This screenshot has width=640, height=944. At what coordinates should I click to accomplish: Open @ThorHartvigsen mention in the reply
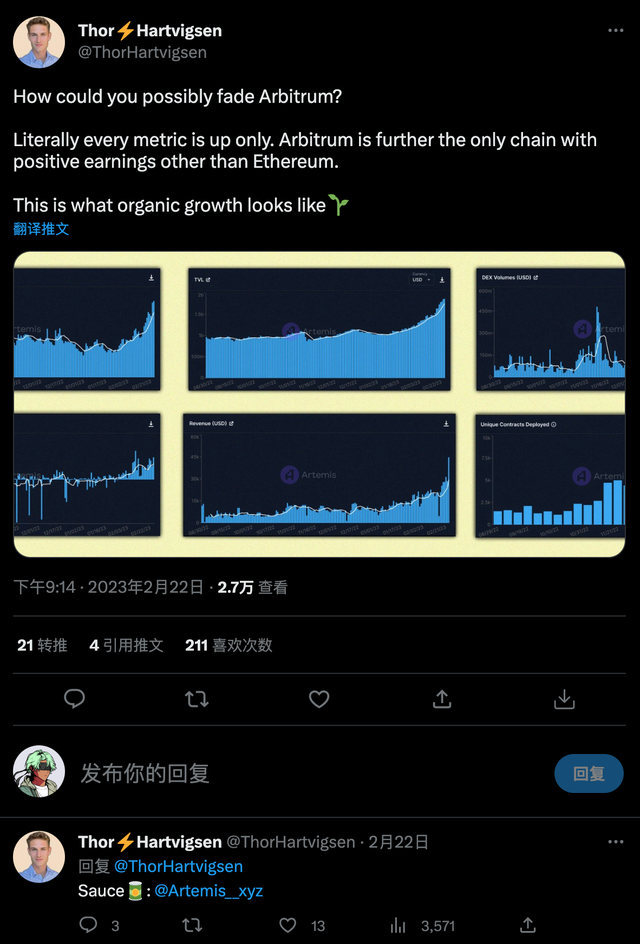pyautogui.click(x=178, y=866)
